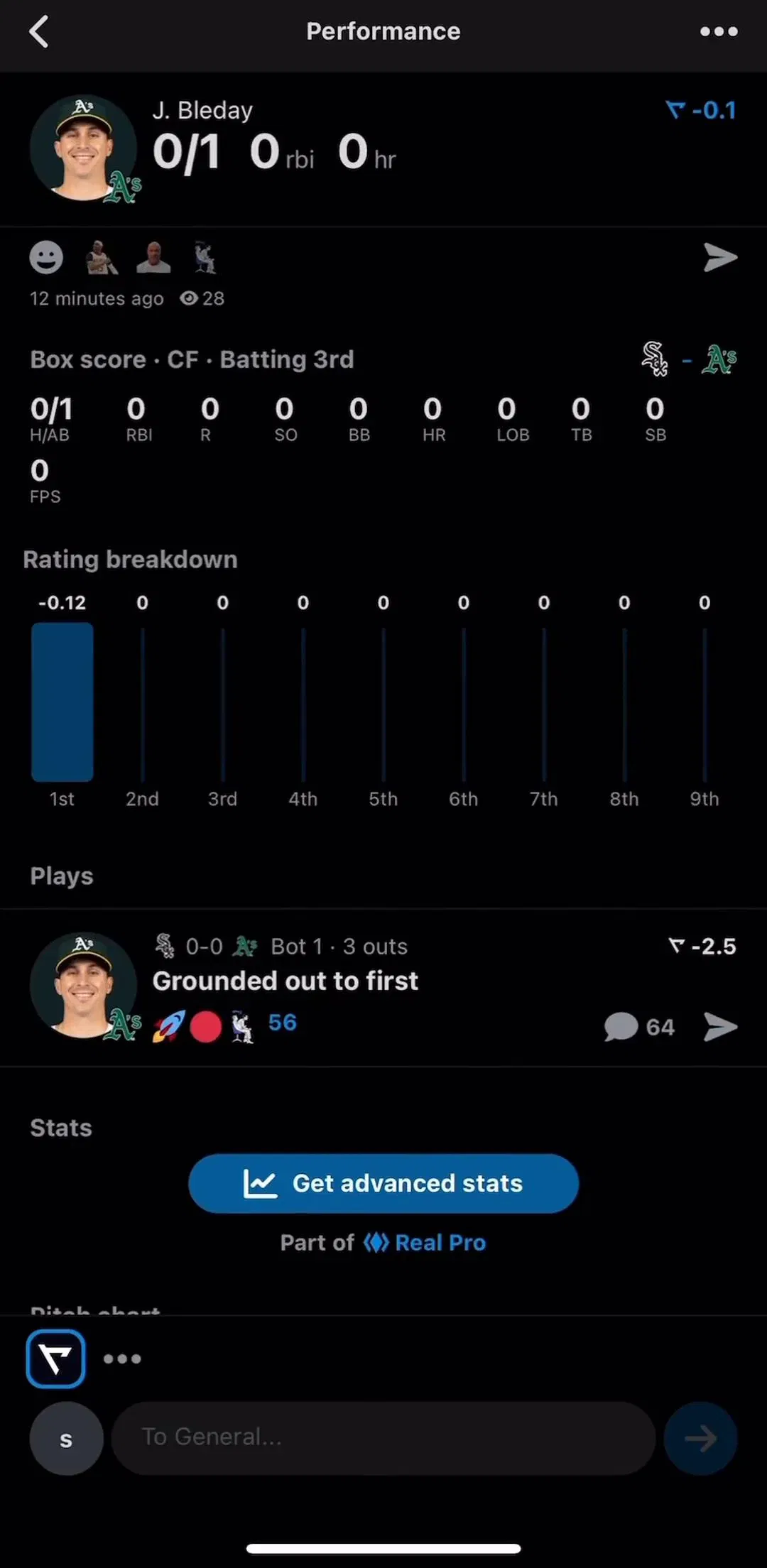Tap Get advanced stats button
This screenshot has width=767, height=1568.
click(383, 1183)
